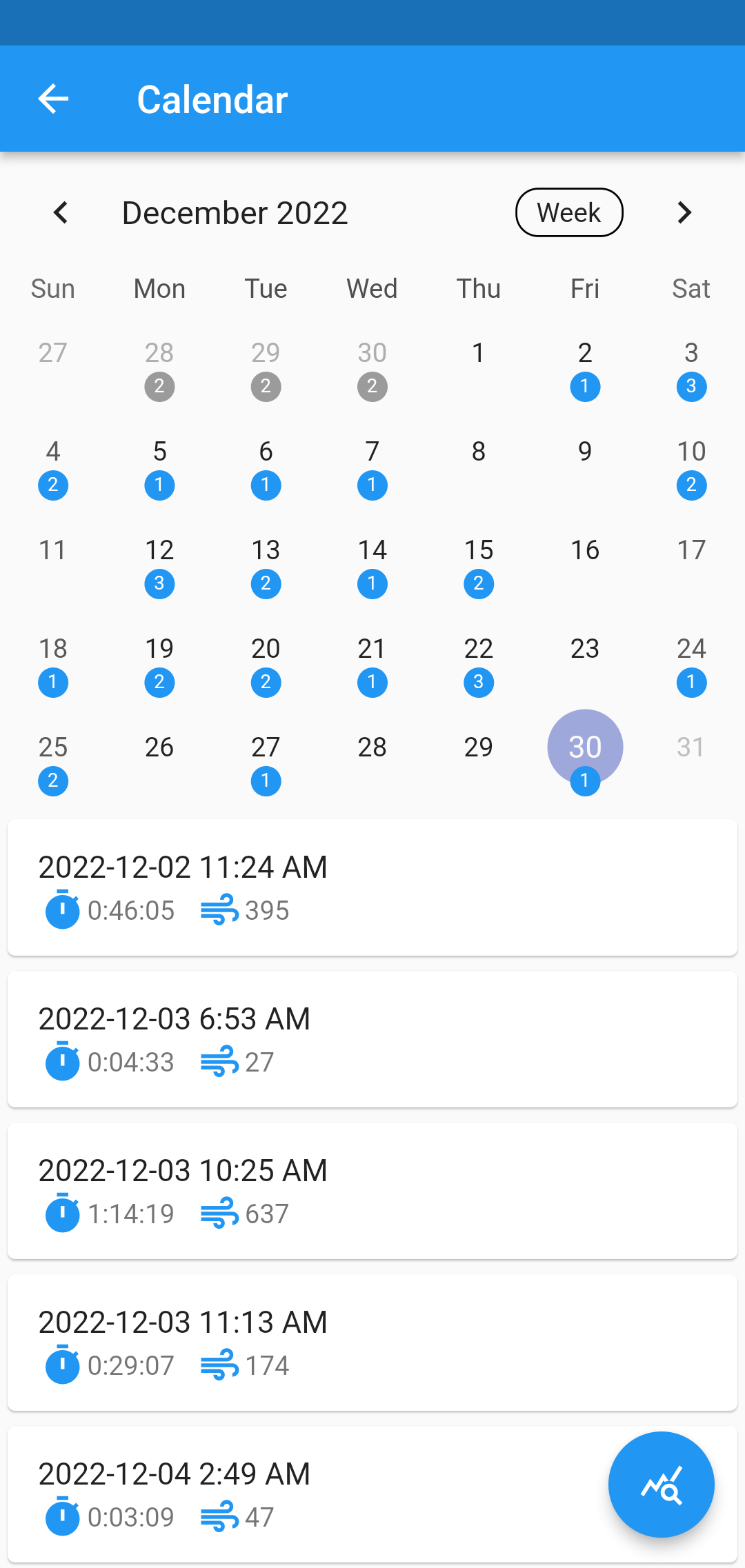
Task: Select December 25 on the calendar
Action: [53, 765]
